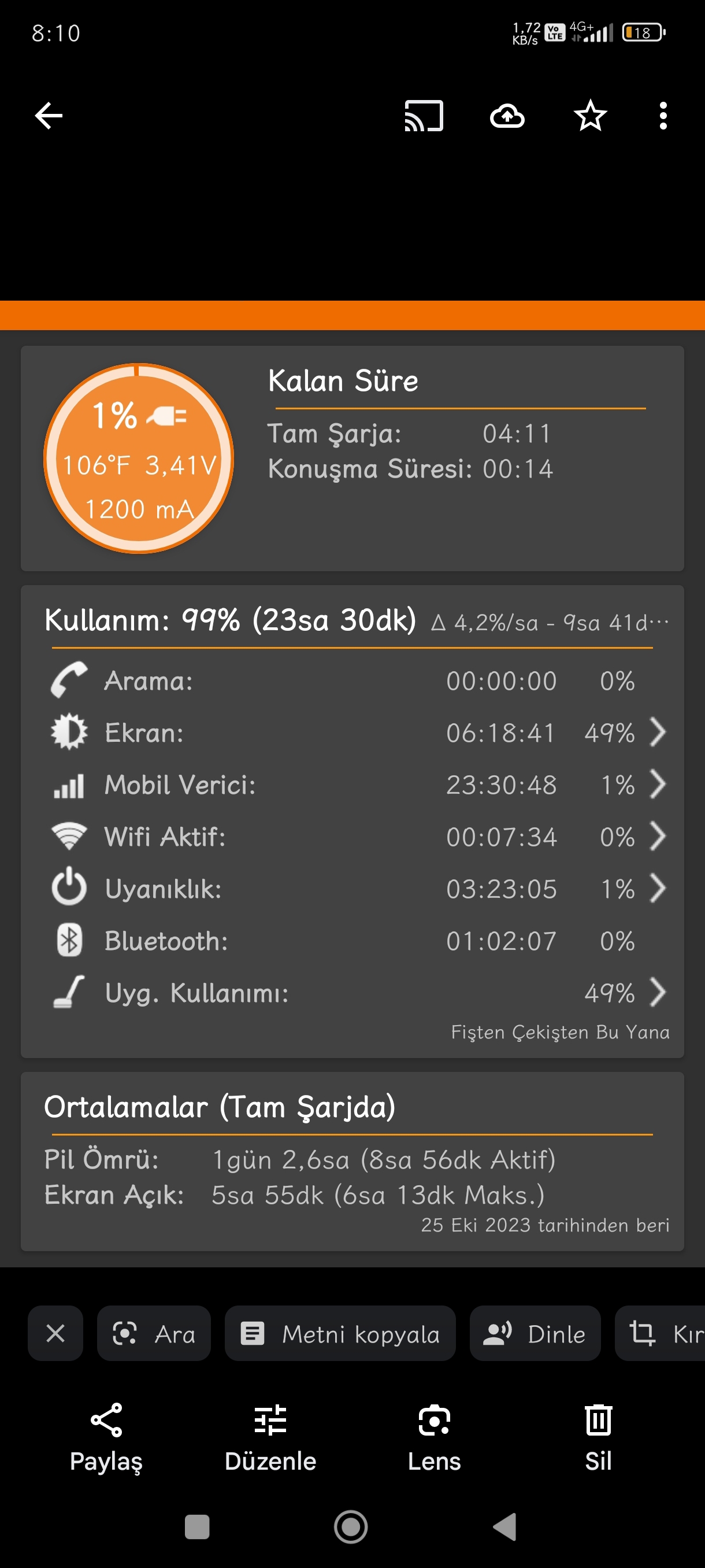Tap Paylaş to share the photo
The height and width of the screenshot is (1568, 705).
point(106,1437)
